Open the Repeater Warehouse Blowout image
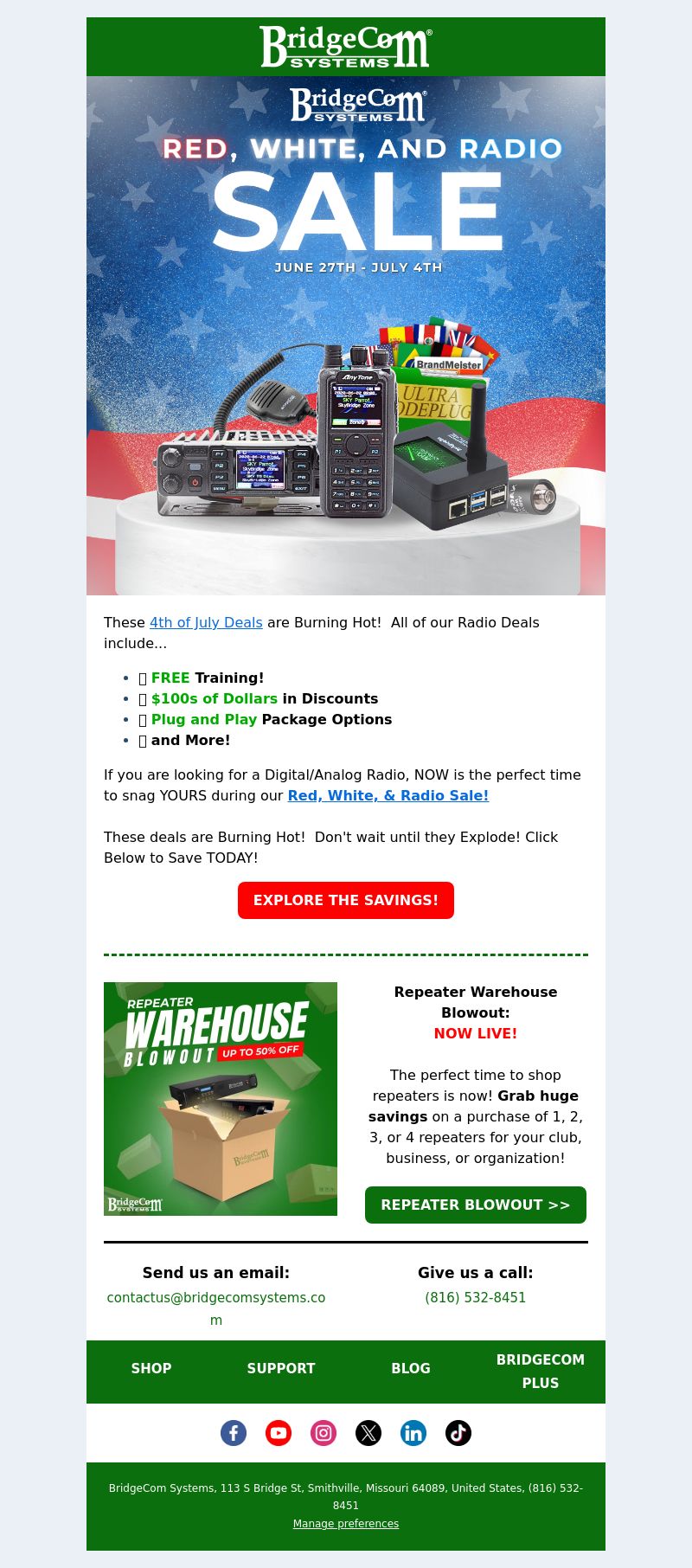692x1568 pixels. coord(221,1099)
